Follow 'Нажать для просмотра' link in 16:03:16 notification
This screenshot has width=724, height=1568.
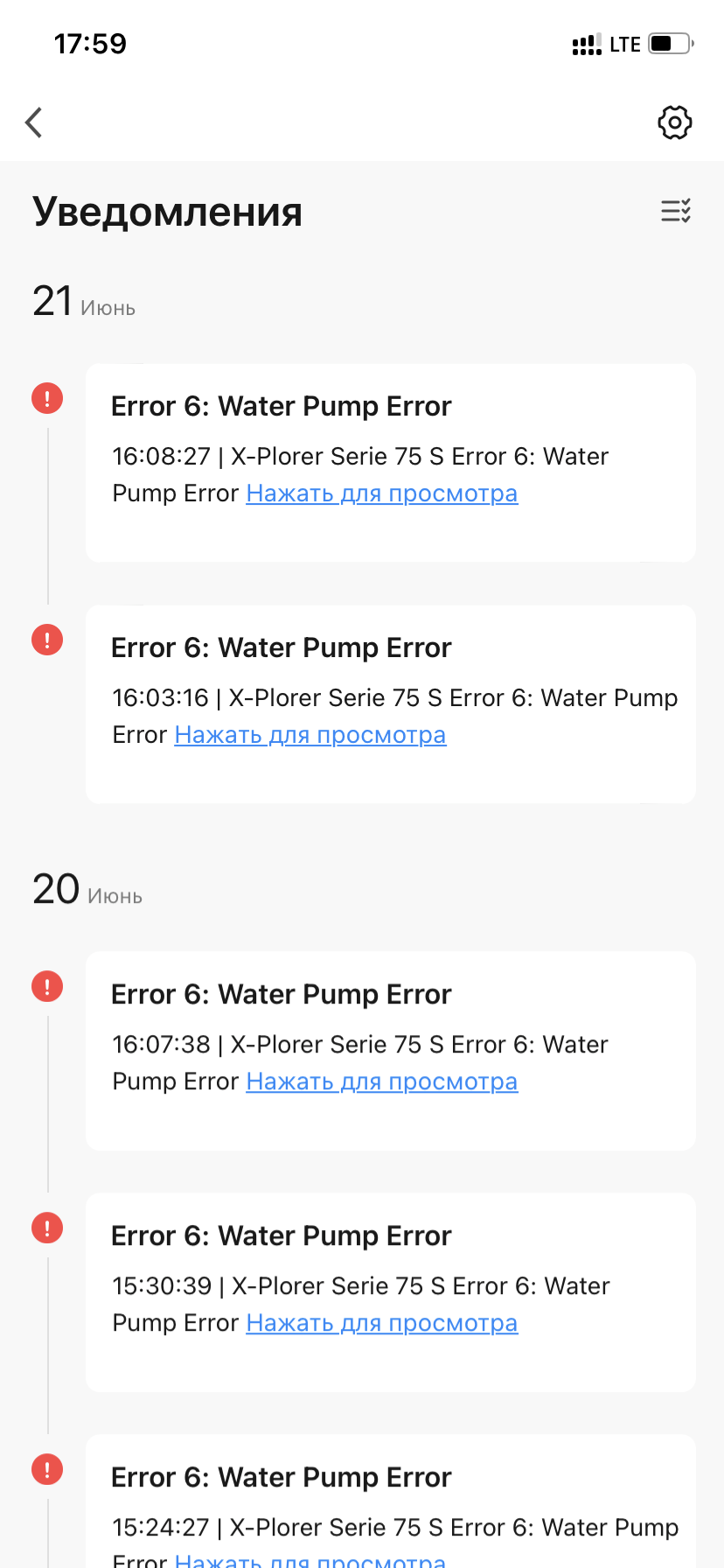point(310,735)
